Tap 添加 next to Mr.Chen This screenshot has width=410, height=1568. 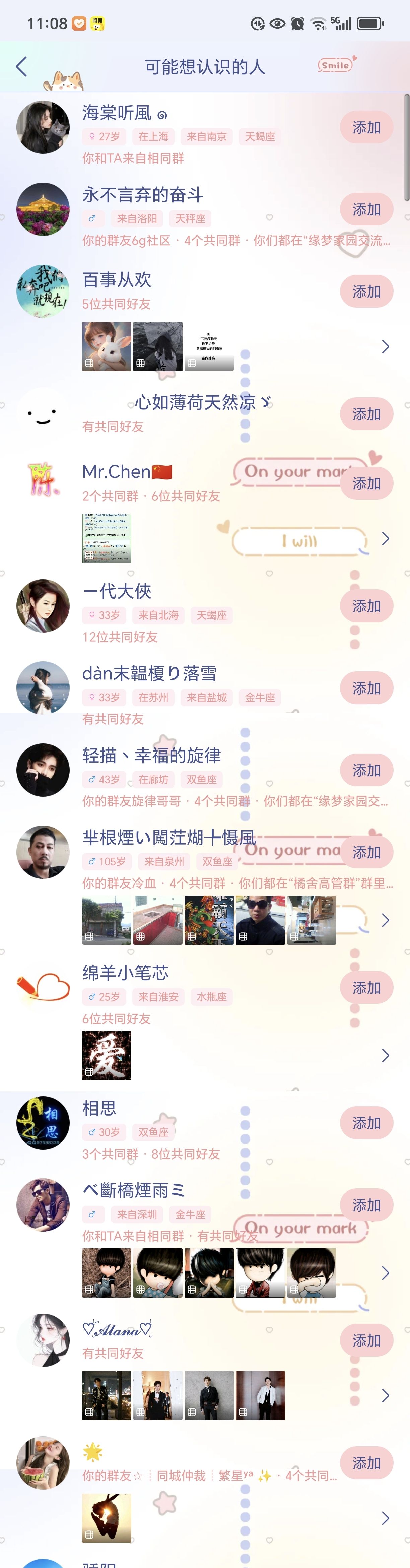366,484
